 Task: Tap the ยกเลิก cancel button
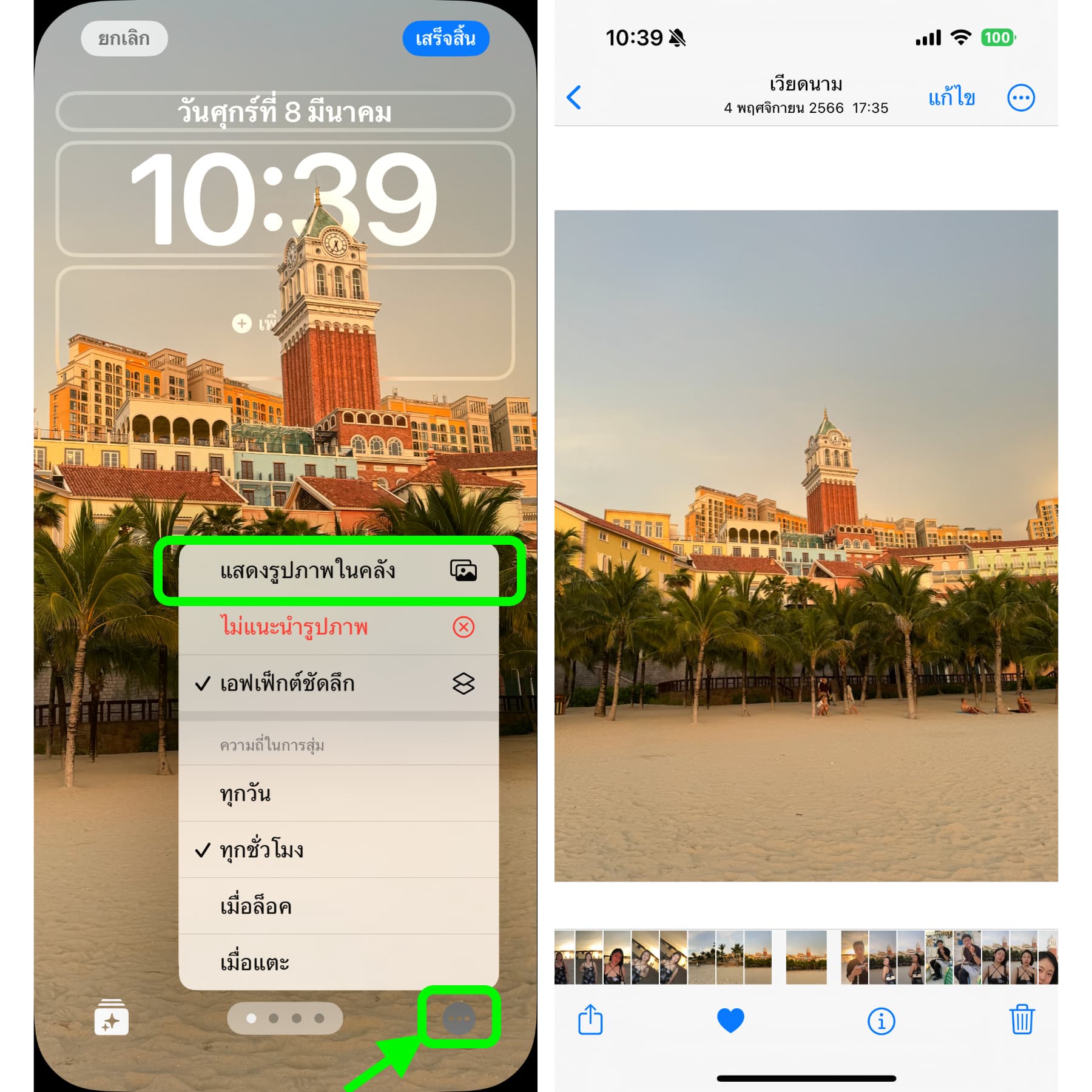pos(124,39)
